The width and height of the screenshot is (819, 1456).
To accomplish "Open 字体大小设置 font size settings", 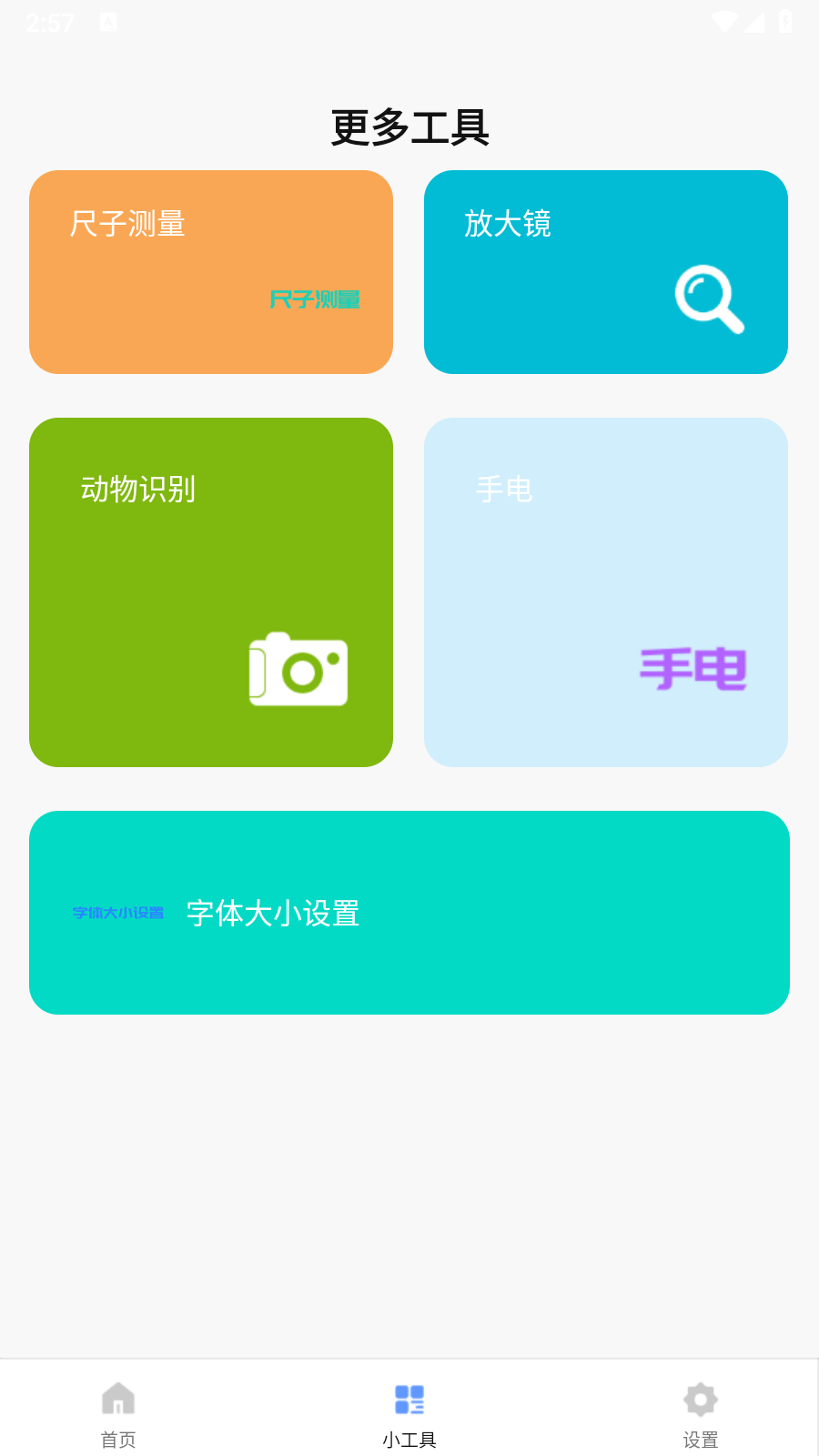I will (409, 913).
